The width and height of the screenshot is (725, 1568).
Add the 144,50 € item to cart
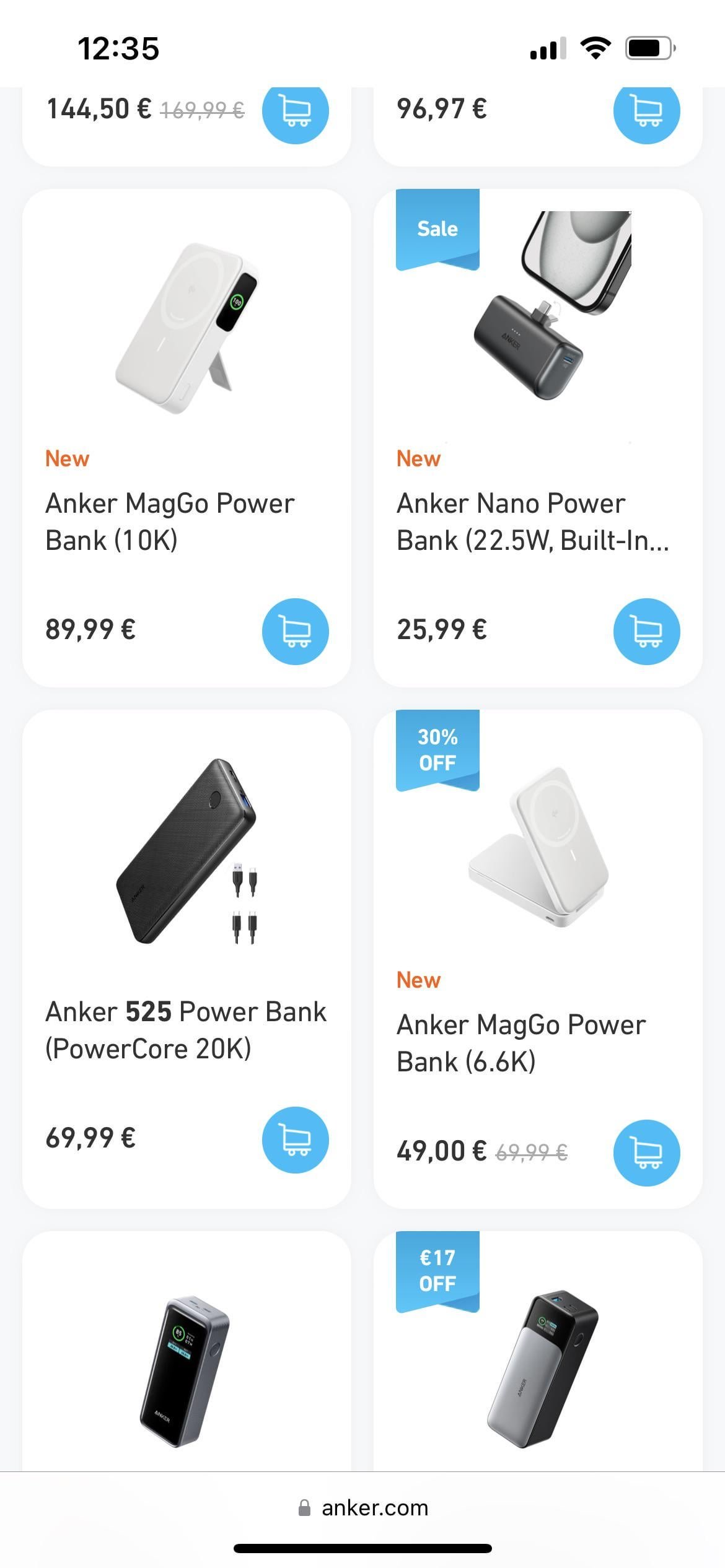coord(295,111)
